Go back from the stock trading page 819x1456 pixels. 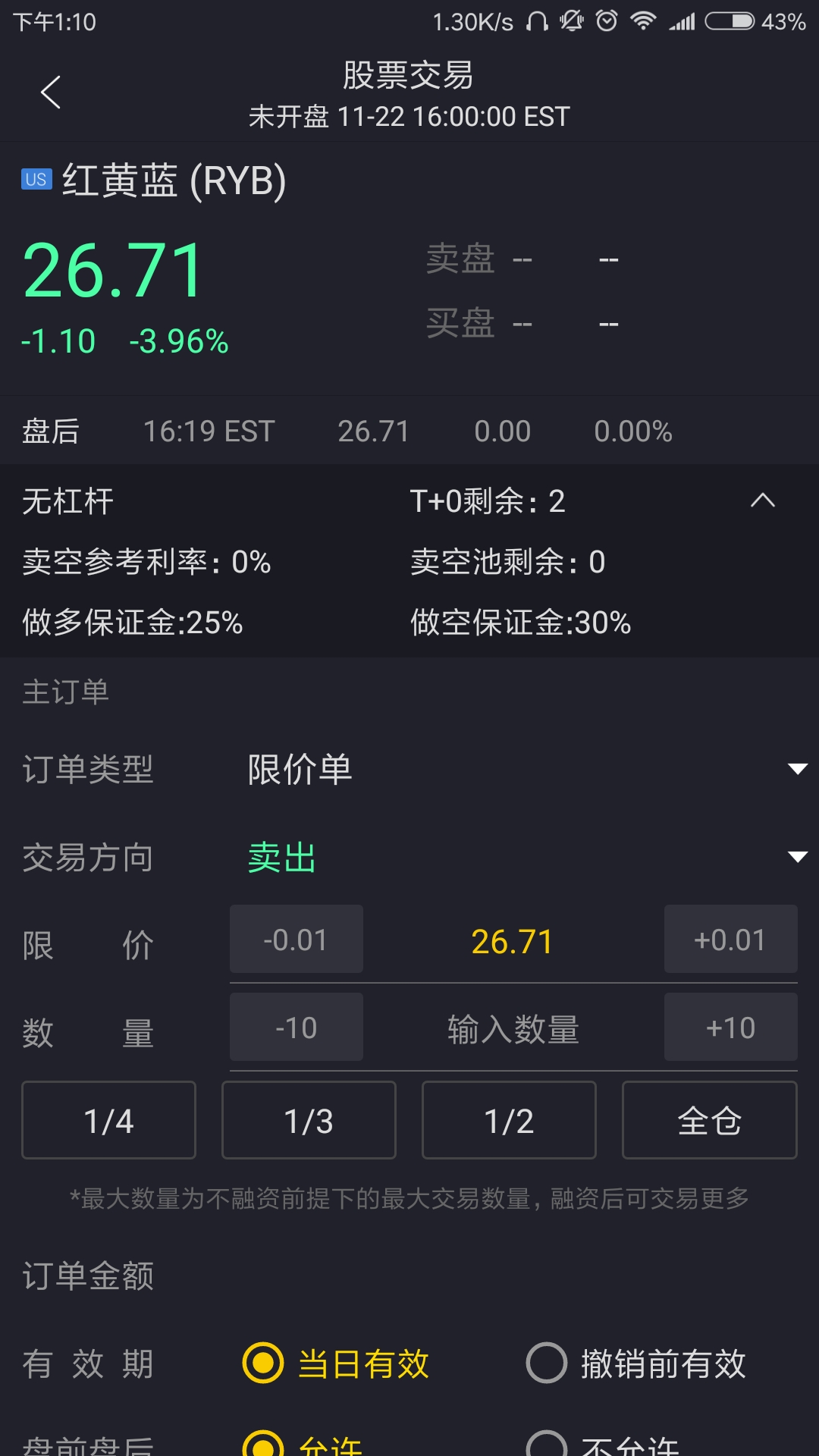click(51, 93)
